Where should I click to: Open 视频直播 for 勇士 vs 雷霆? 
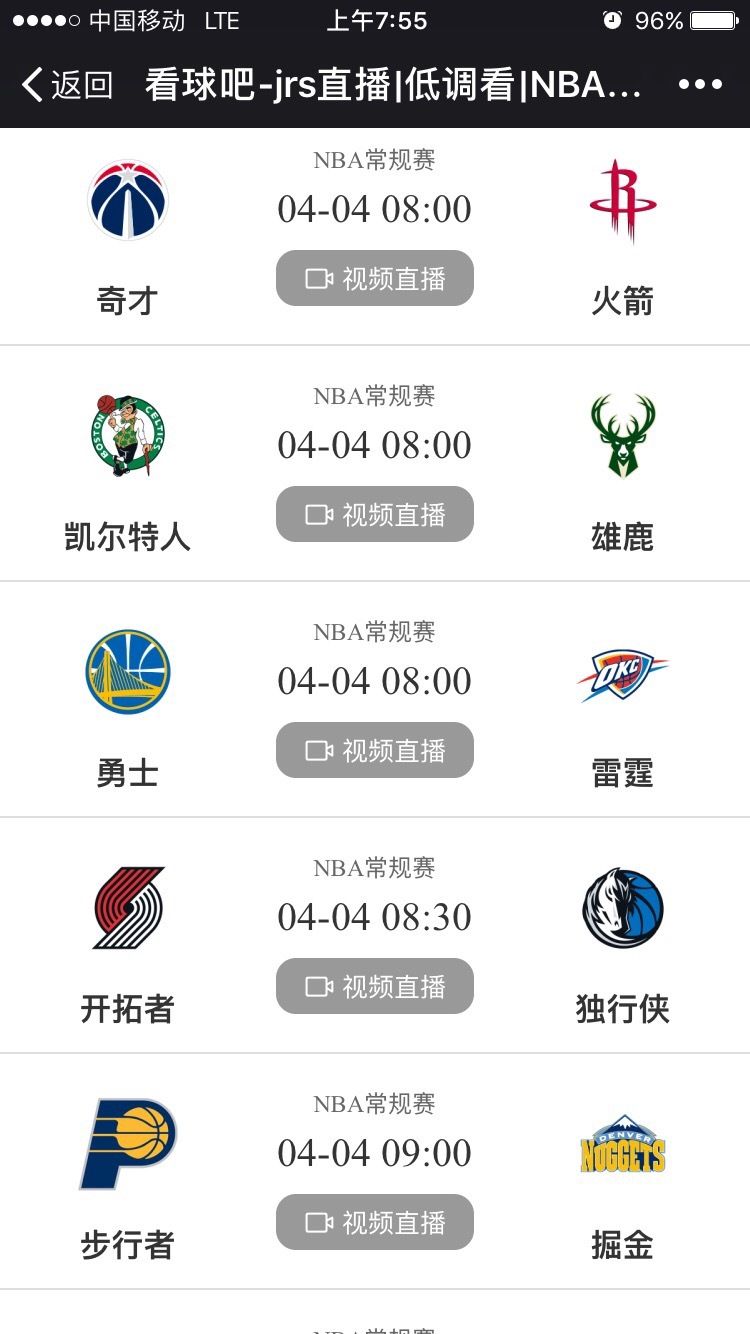pyautogui.click(x=375, y=750)
